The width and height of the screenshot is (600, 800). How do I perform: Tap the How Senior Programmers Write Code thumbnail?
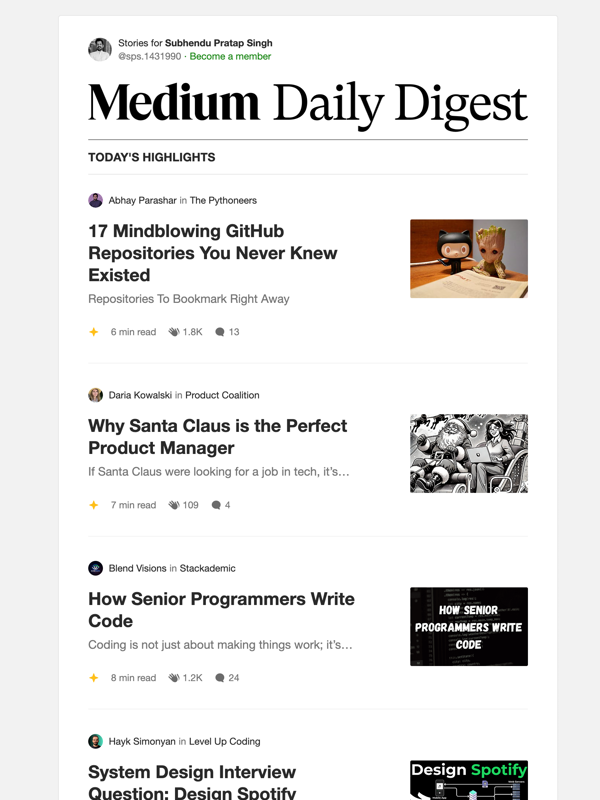468,627
